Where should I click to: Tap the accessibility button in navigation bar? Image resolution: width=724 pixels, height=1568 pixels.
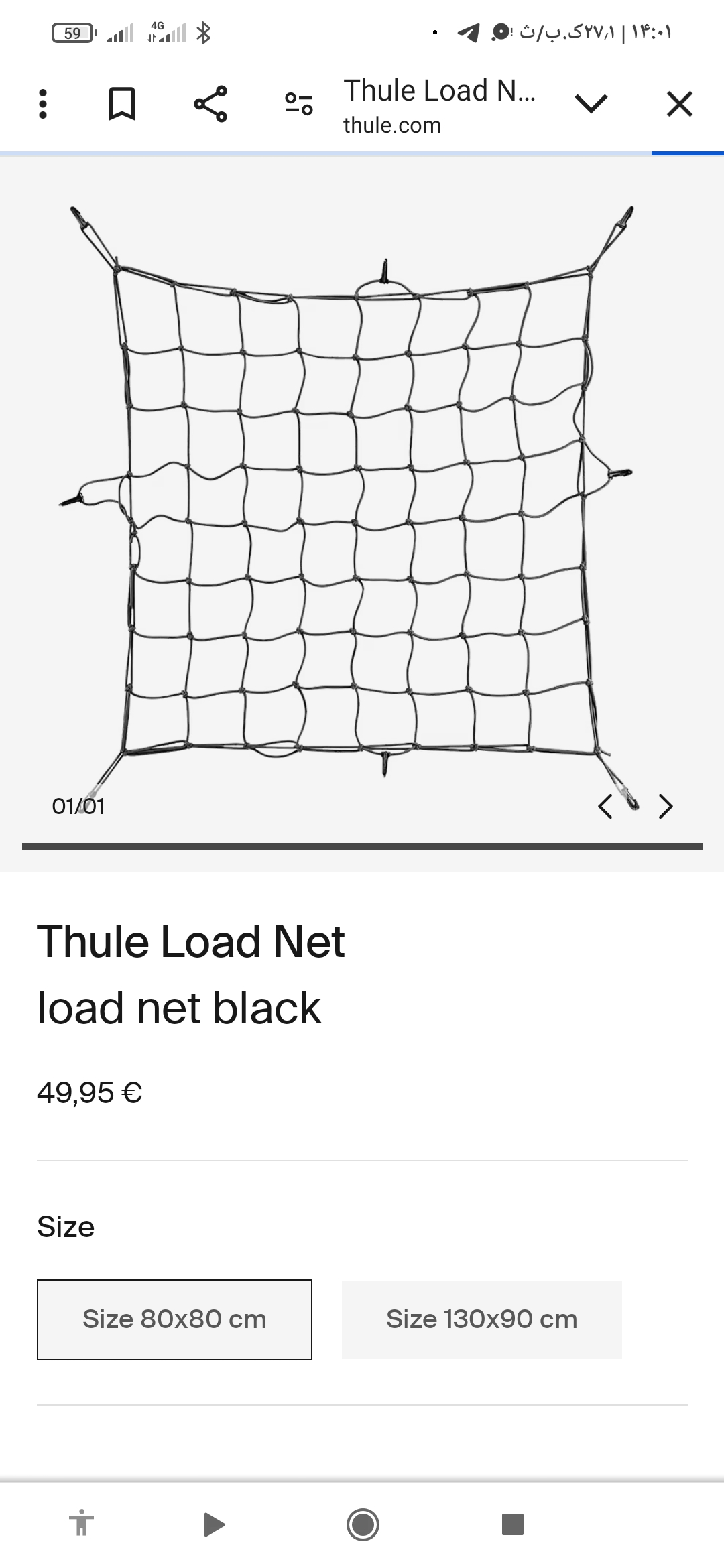[x=81, y=1524]
